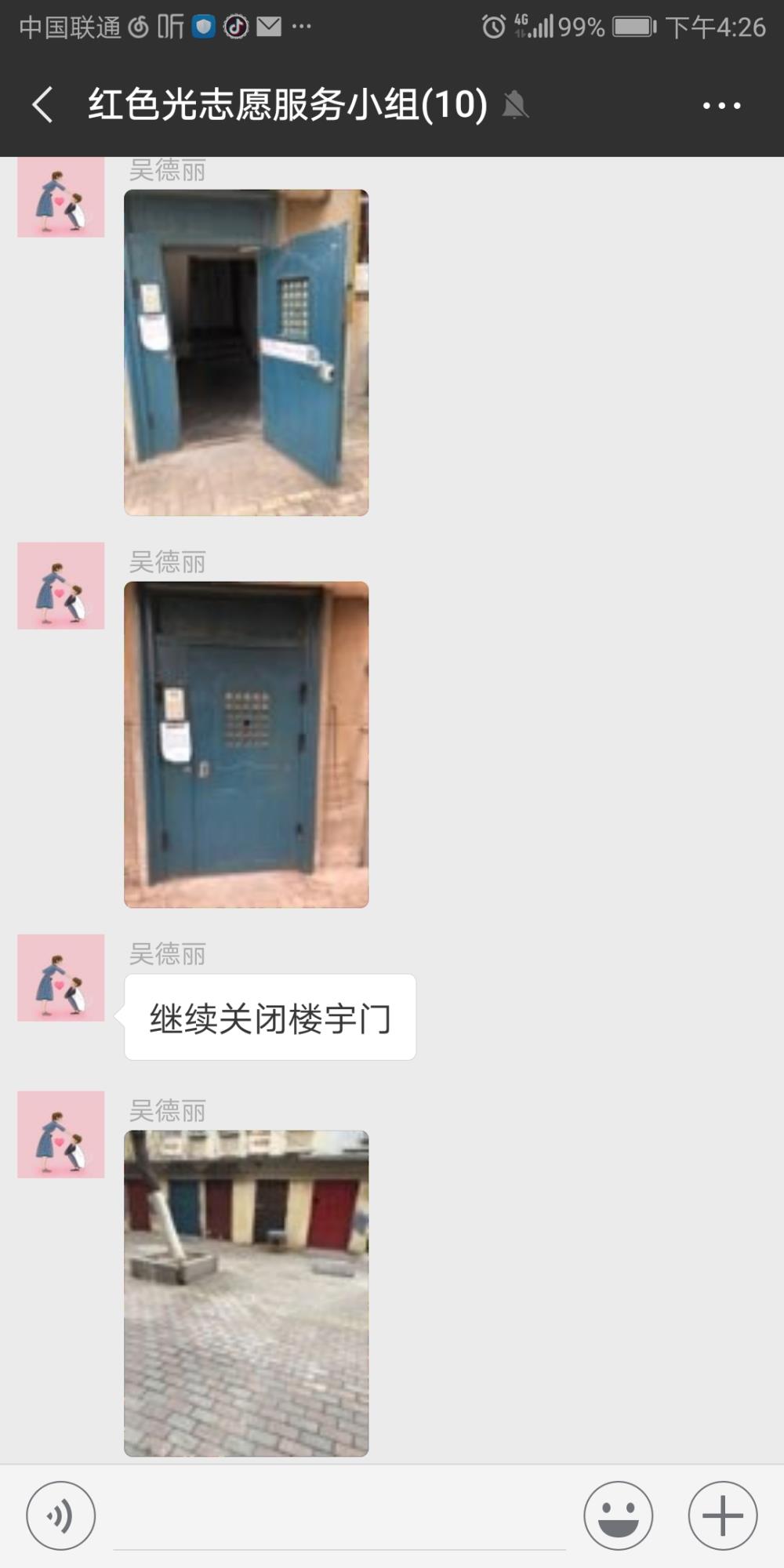View the closed blue door photo

click(246, 744)
